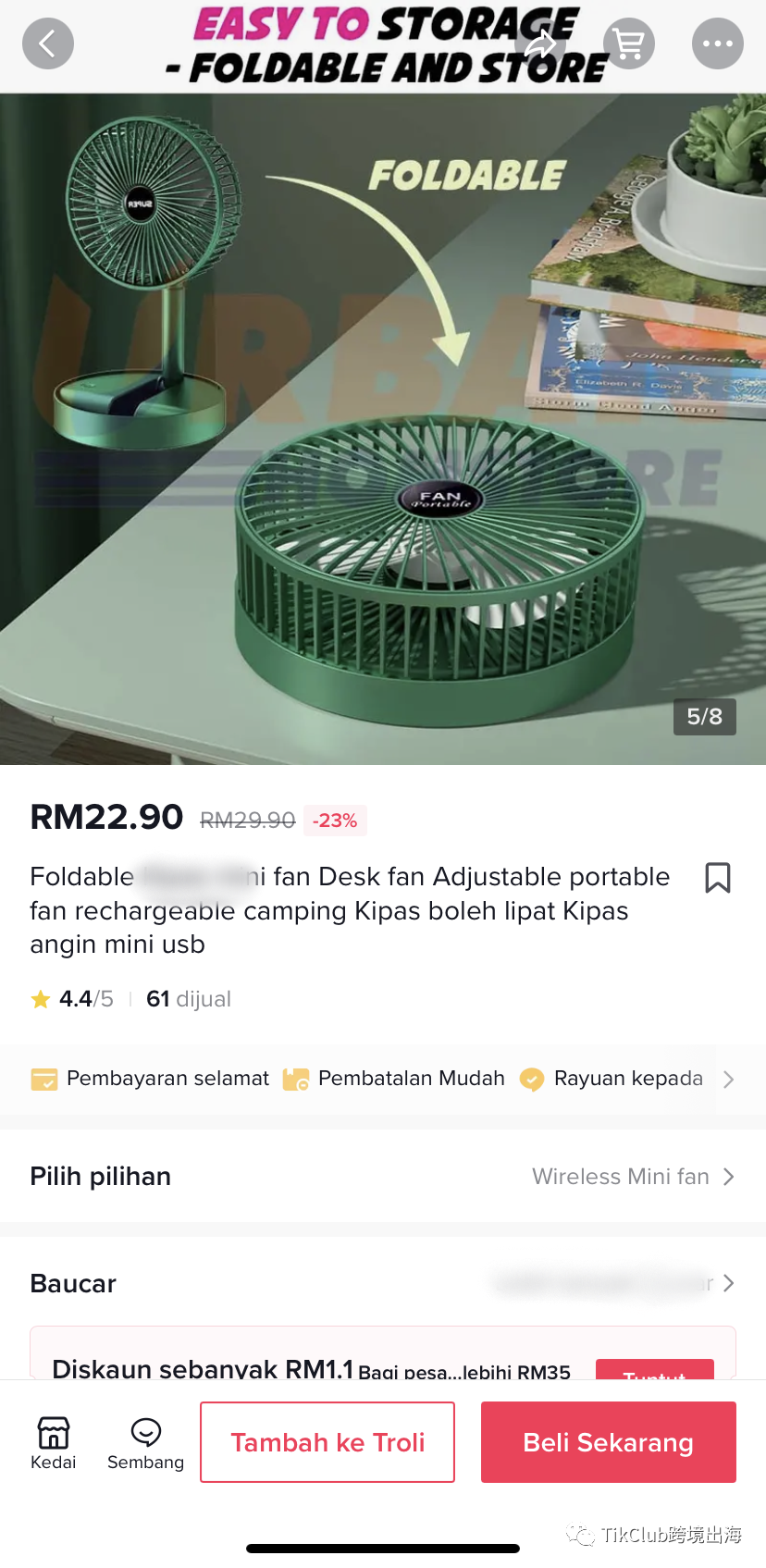
Task: Chat with seller via Sembang
Action: [145, 1443]
